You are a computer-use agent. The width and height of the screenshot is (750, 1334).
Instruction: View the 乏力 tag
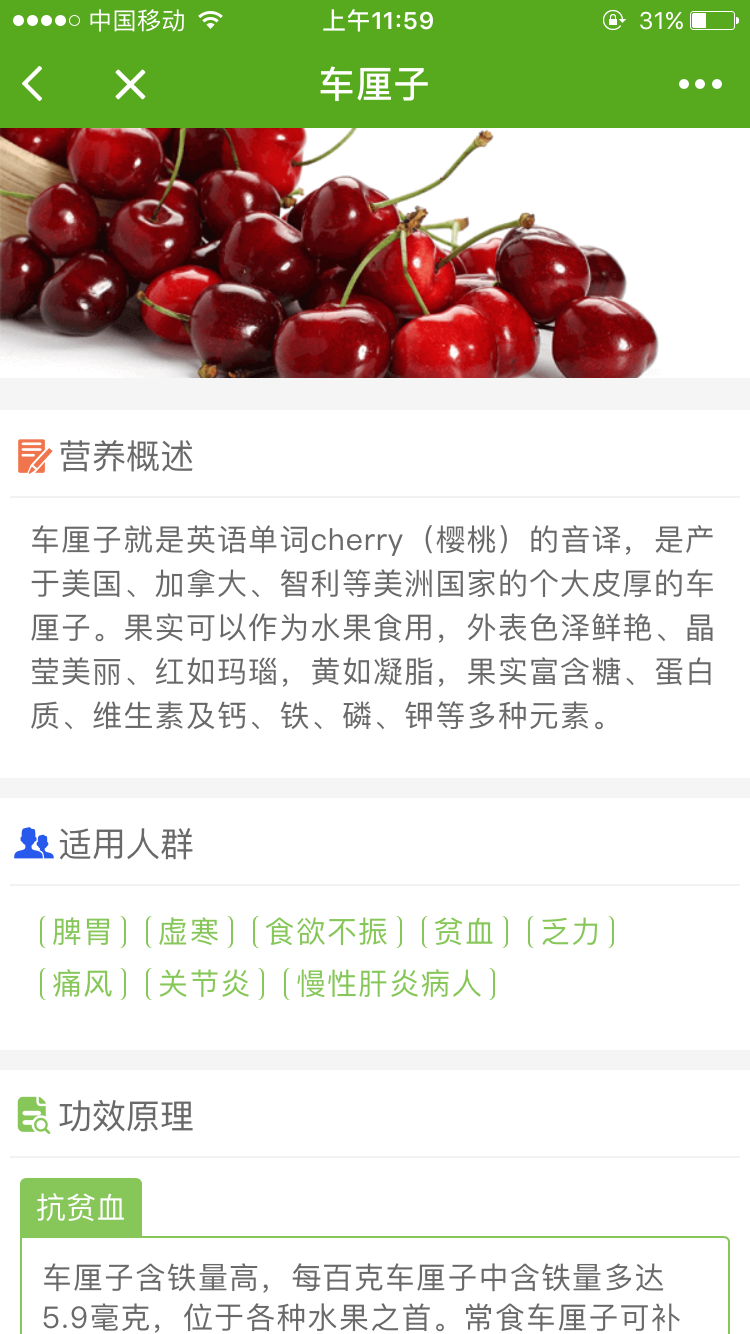[x=570, y=932]
